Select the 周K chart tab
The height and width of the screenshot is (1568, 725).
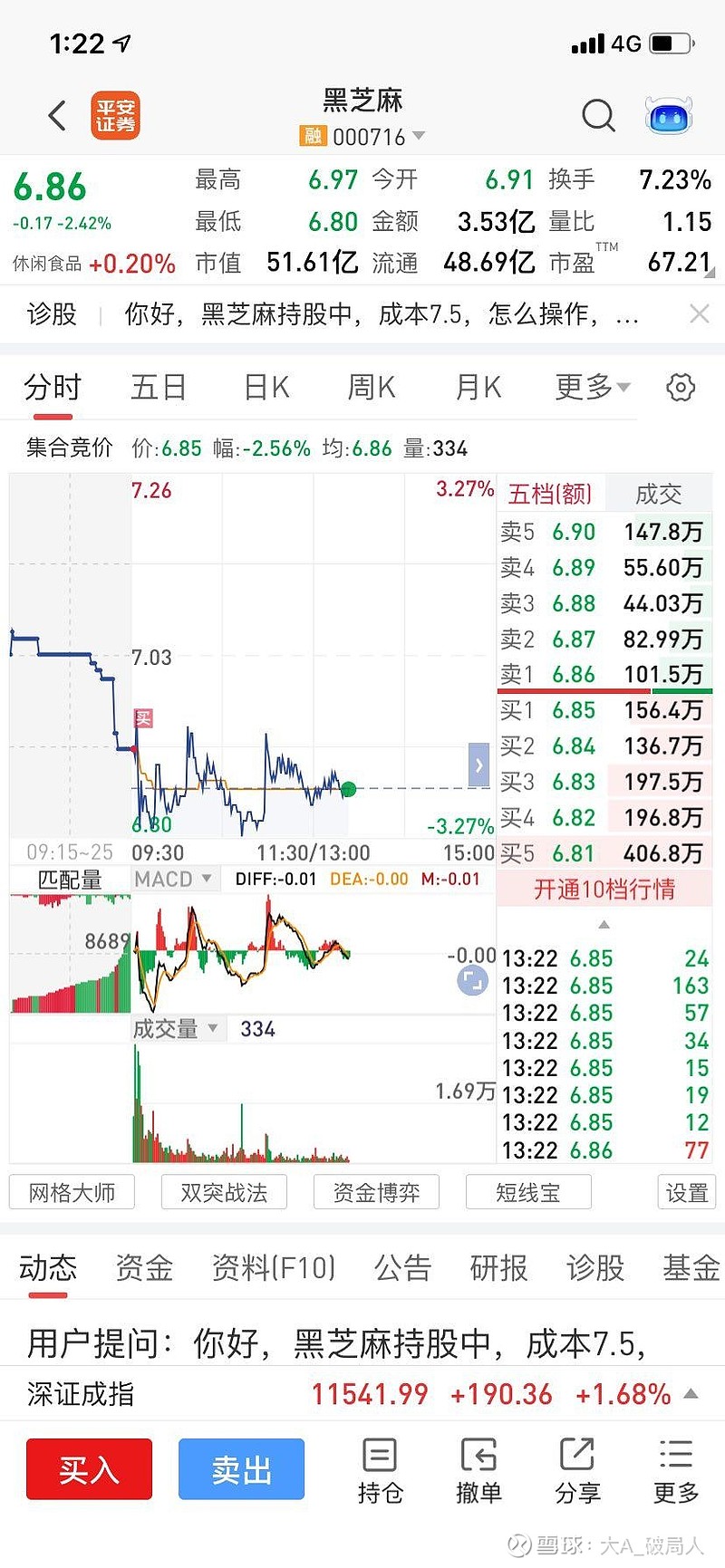[372, 388]
